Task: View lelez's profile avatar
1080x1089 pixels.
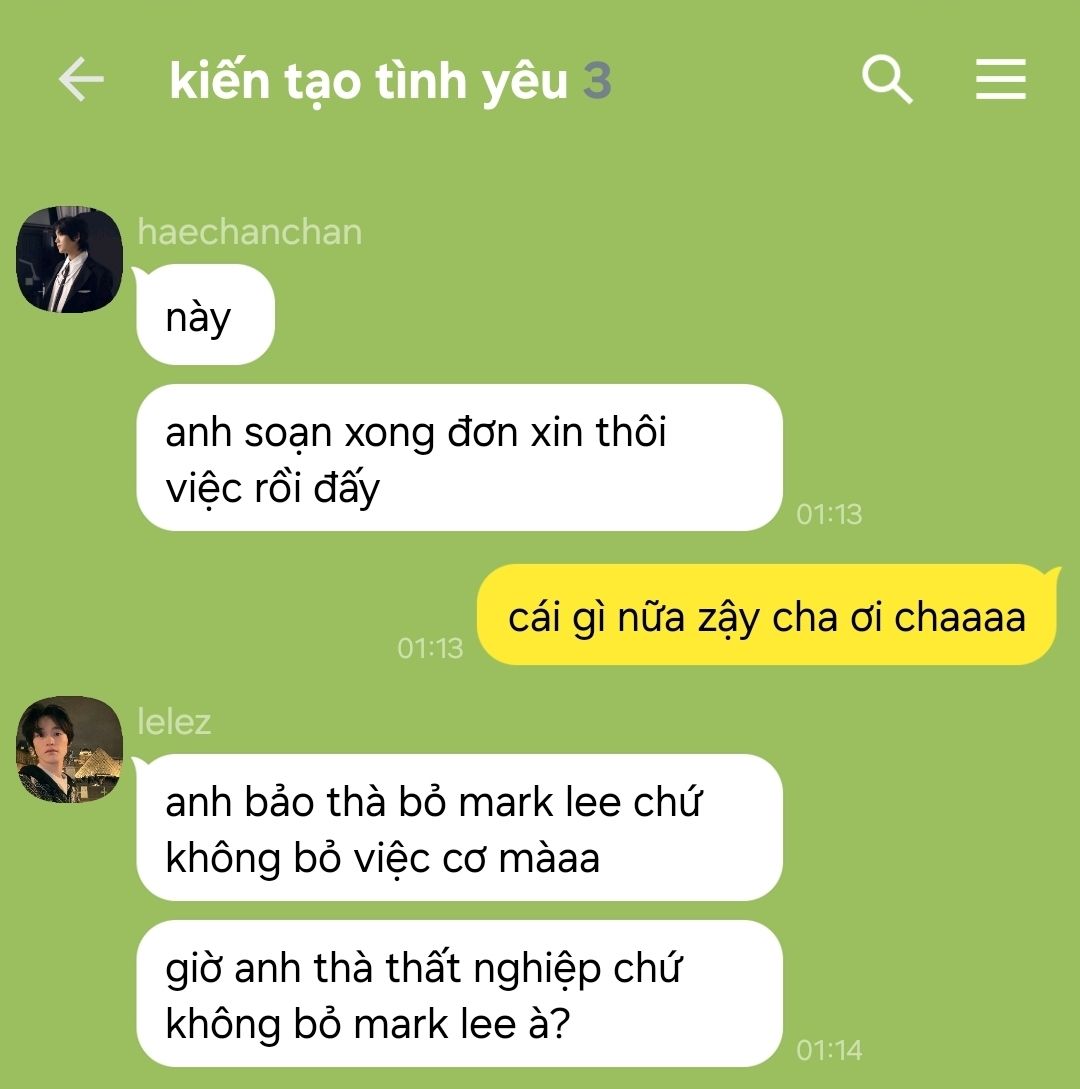Action: point(69,749)
